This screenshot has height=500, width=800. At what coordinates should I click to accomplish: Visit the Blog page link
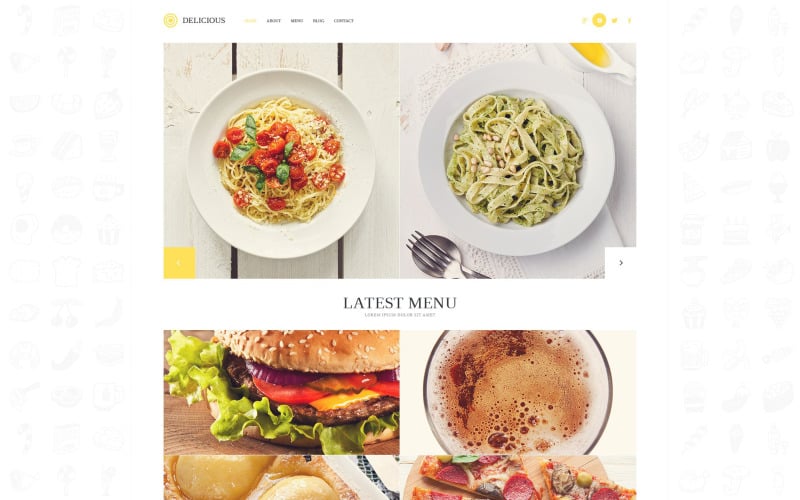(318, 20)
